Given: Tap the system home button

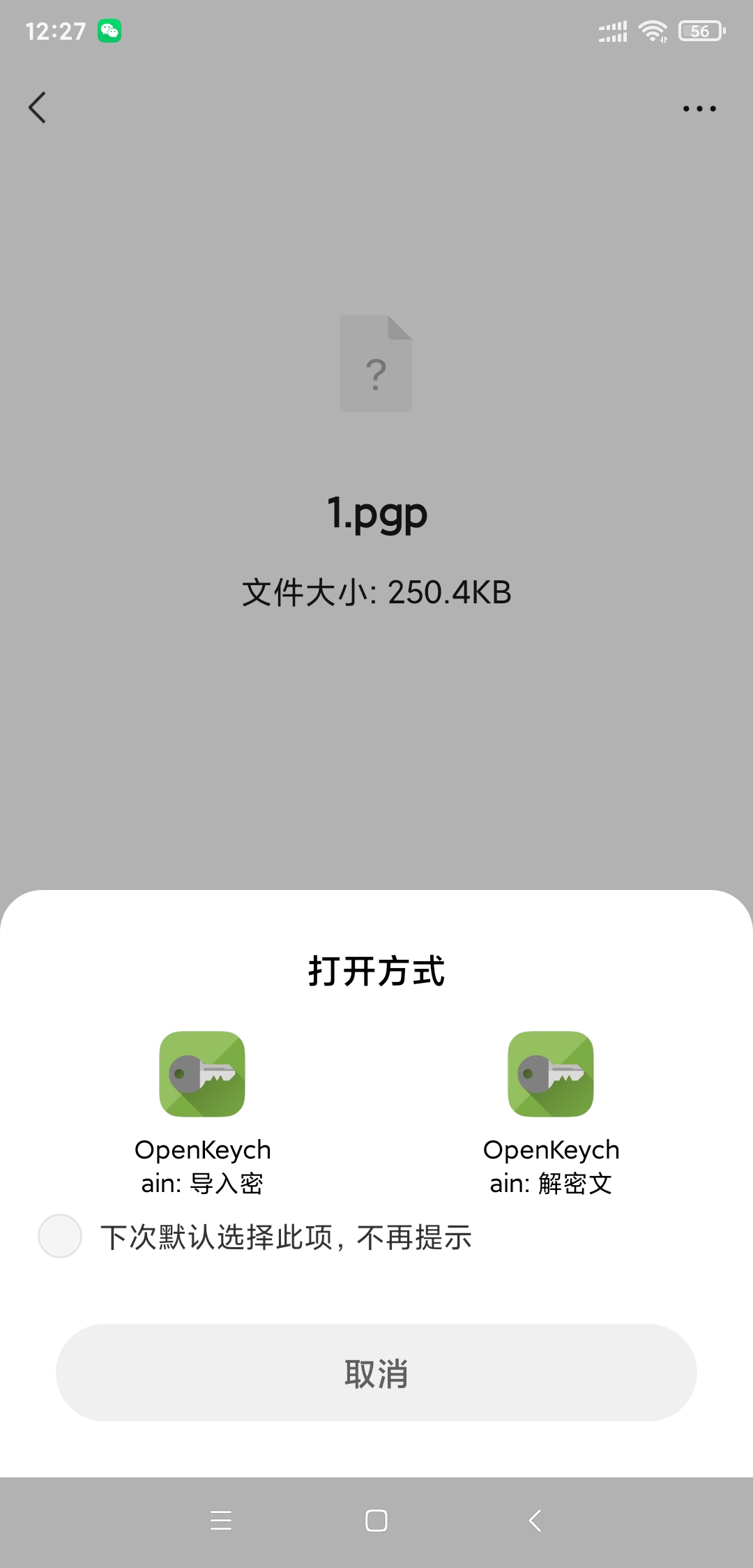Looking at the screenshot, I should [x=376, y=1521].
